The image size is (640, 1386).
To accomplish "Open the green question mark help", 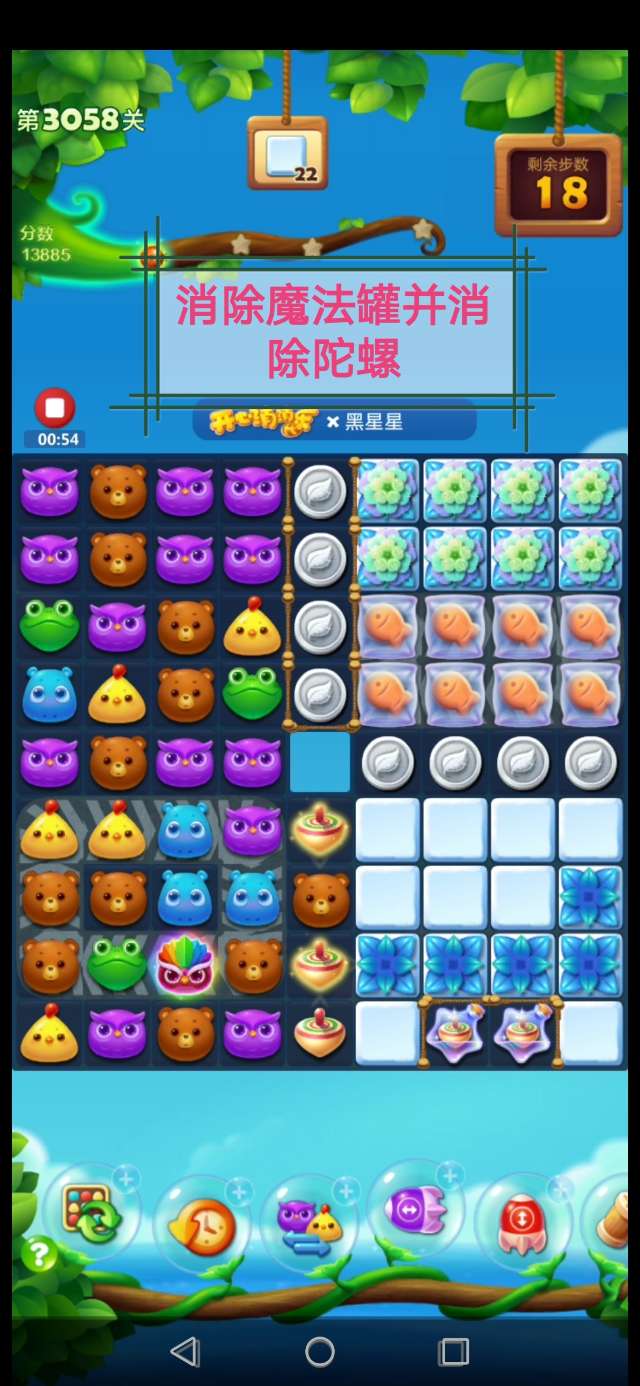I will [38, 1253].
